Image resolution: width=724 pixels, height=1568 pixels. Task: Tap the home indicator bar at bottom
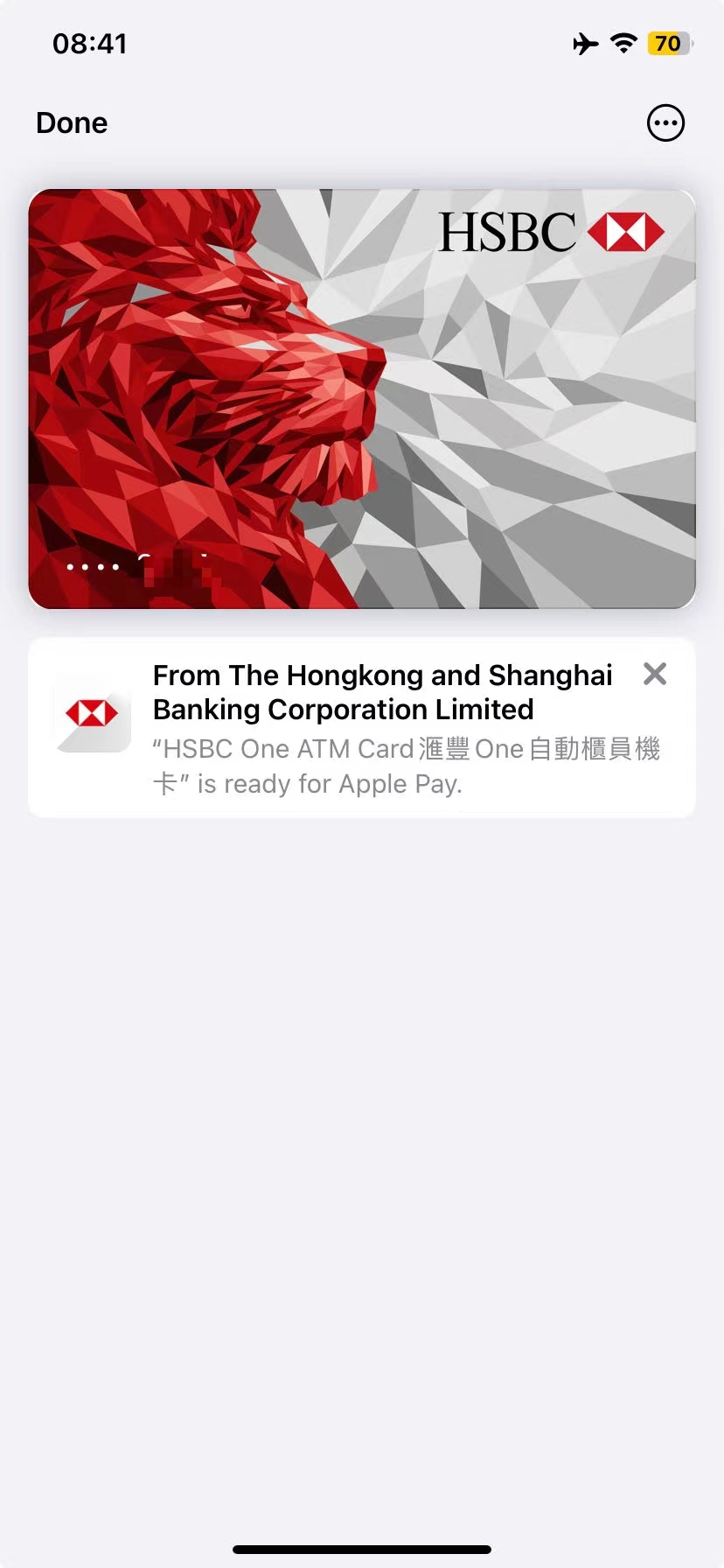[x=362, y=1549]
